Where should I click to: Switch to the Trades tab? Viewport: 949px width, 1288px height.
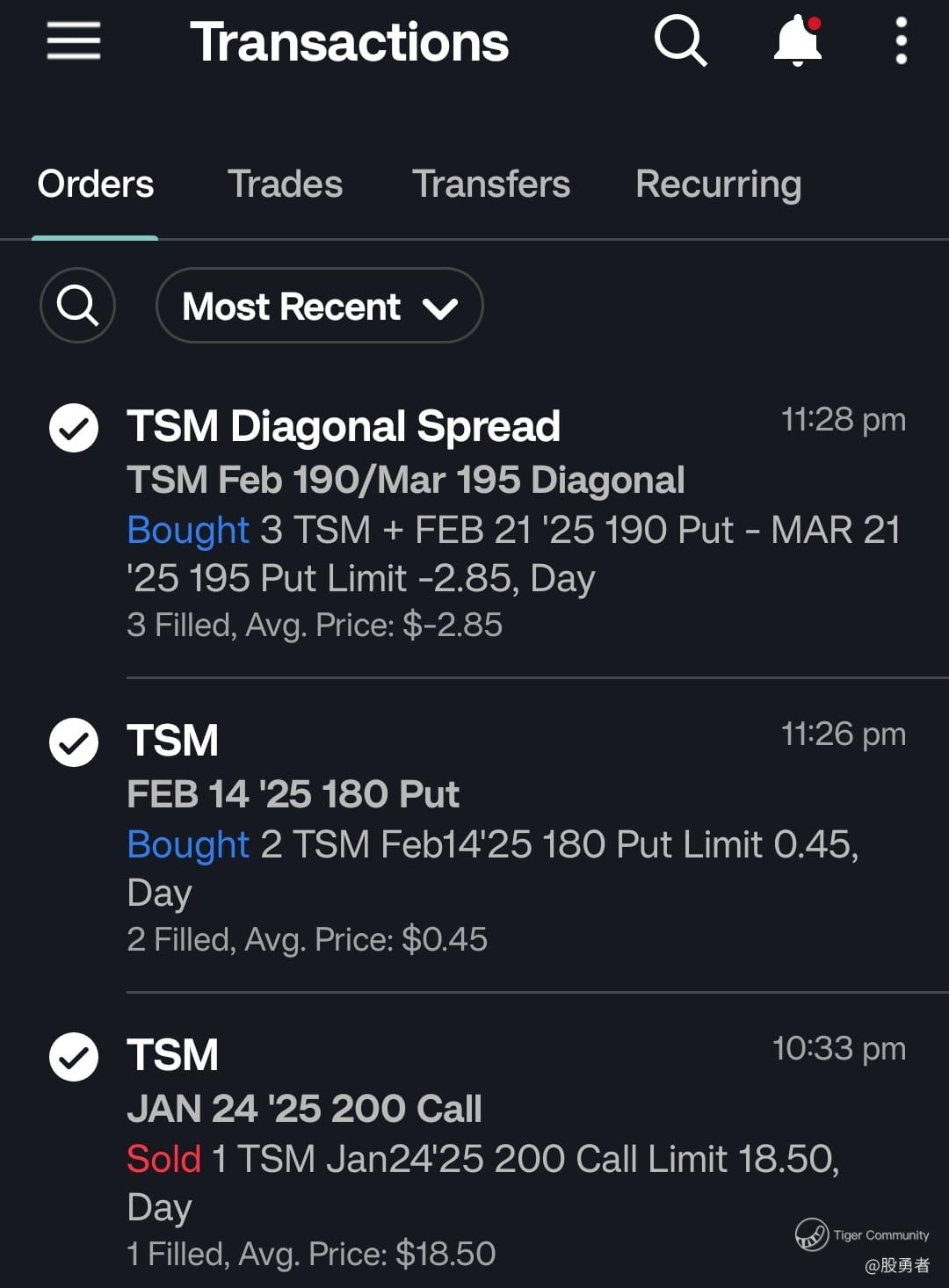285,185
